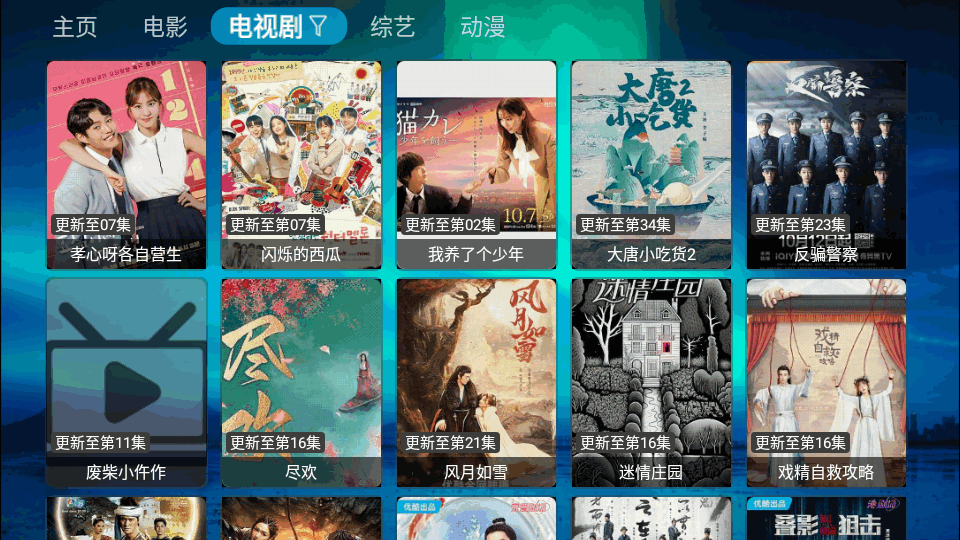
Task: Open the drama 尽欢
Action: (x=301, y=383)
